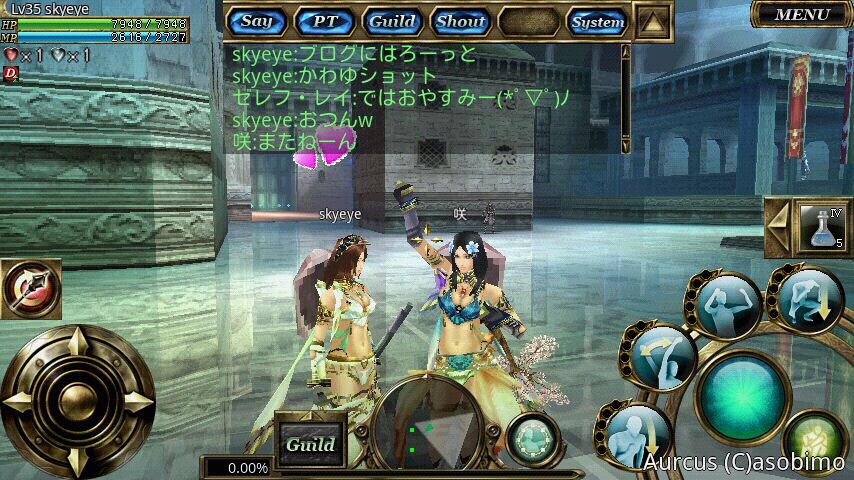Image resolution: width=854 pixels, height=480 pixels.
Task: Switch to the Guild chat tab
Action: (393, 21)
